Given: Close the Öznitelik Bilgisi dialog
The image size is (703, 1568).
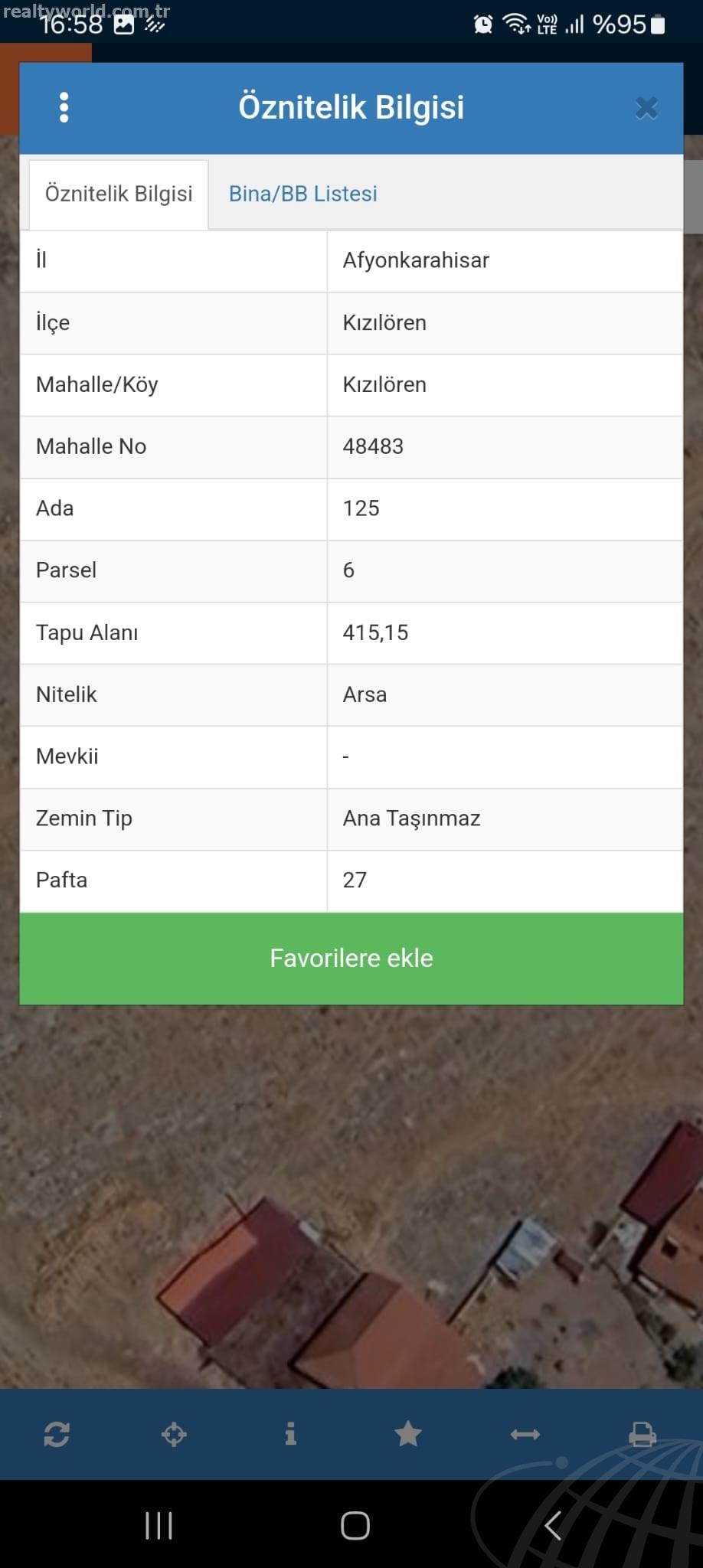Looking at the screenshot, I should click(x=646, y=109).
